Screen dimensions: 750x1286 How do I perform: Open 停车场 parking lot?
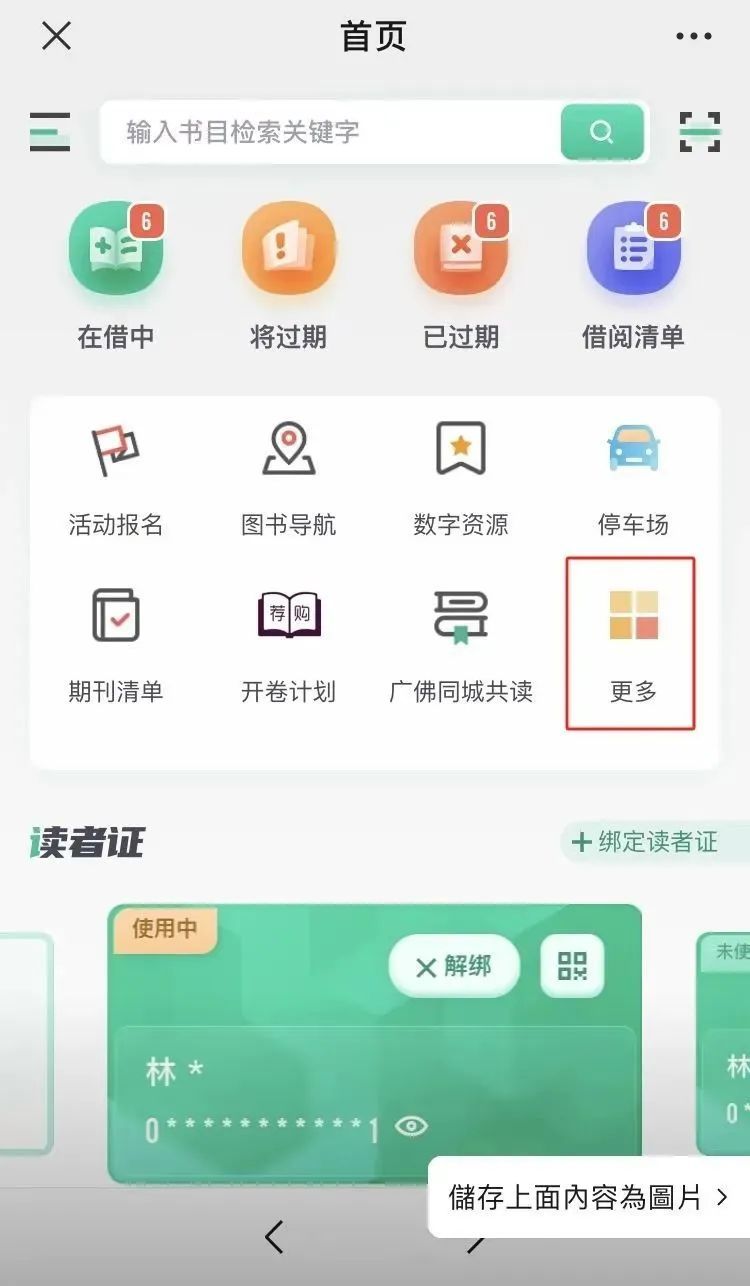[633, 480]
